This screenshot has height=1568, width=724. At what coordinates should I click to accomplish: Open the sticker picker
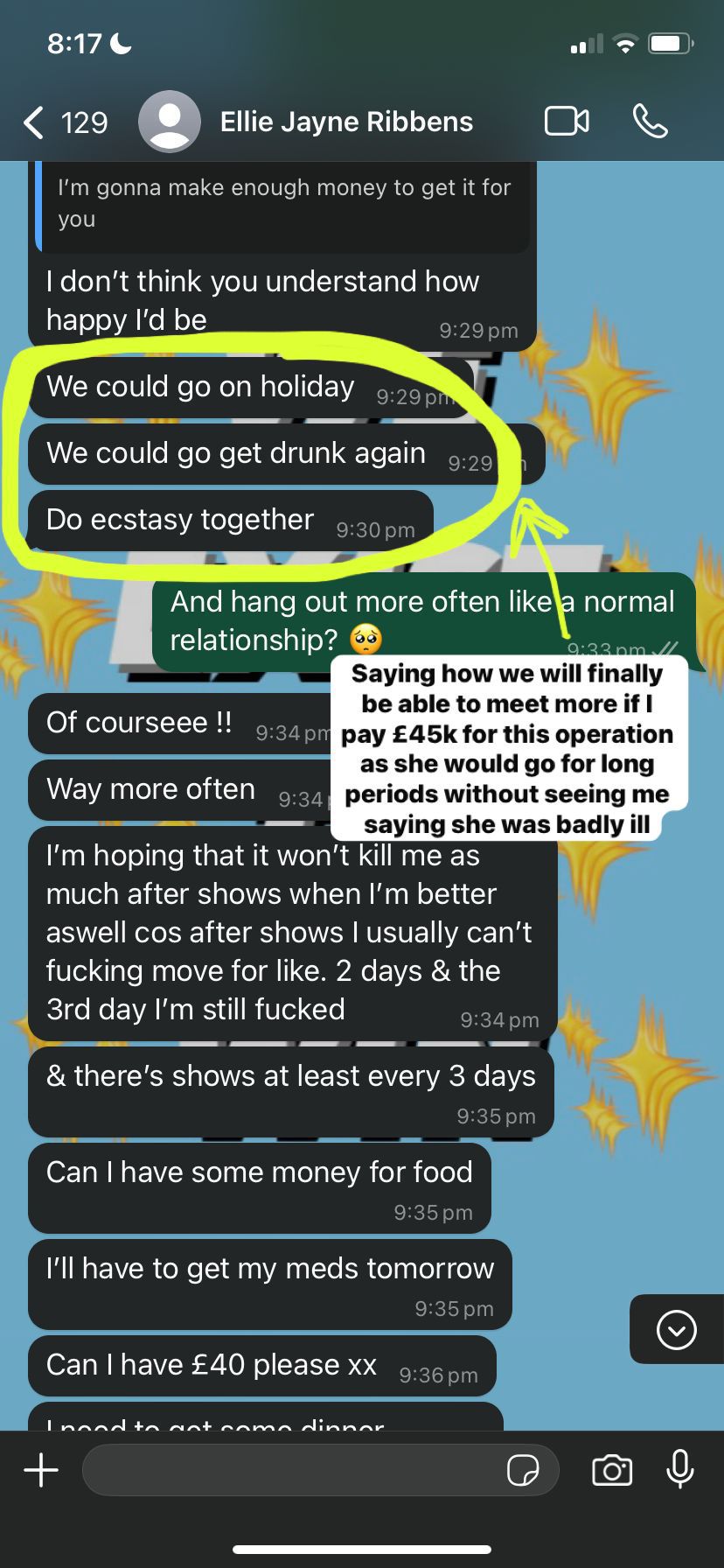coord(523,1470)
